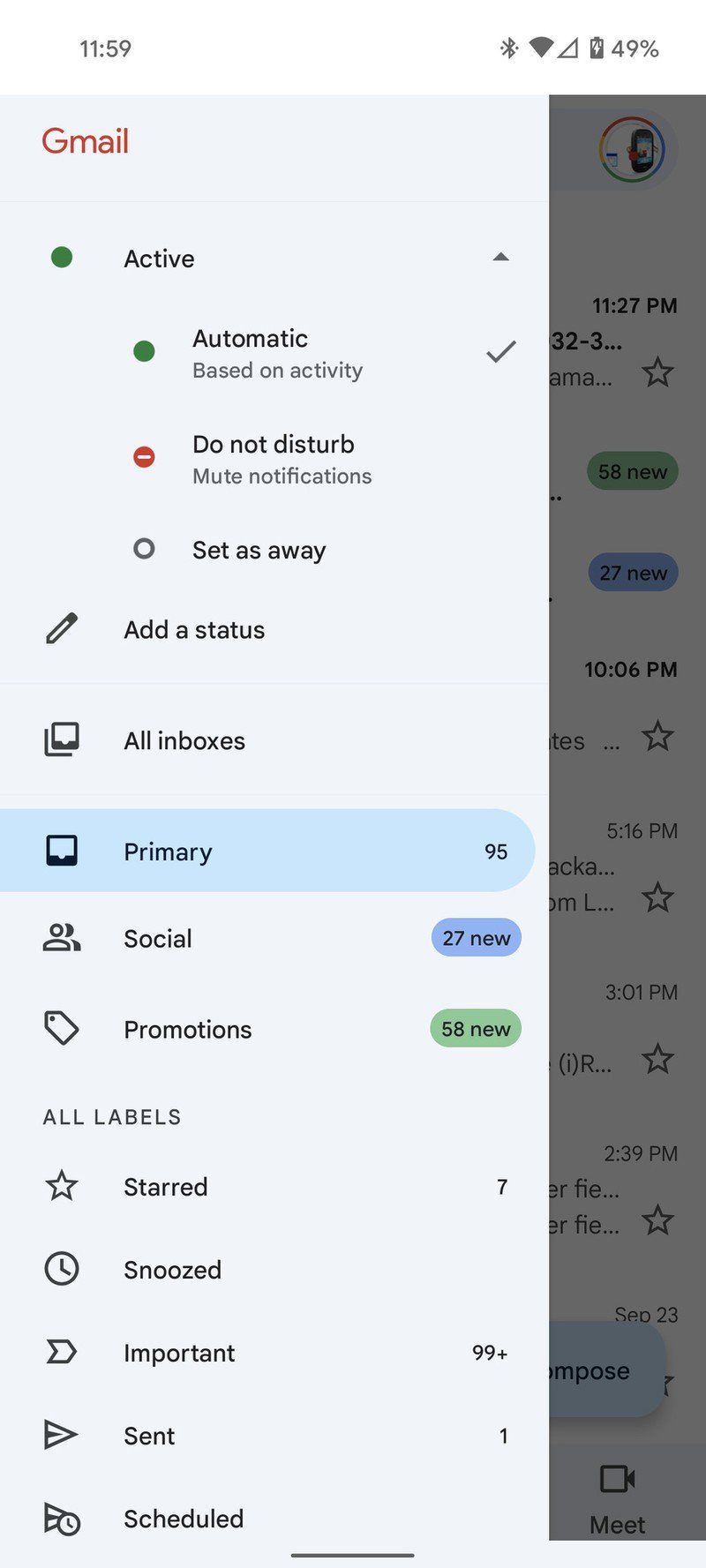Click the Promotions tag icon

pos(61,1028)
